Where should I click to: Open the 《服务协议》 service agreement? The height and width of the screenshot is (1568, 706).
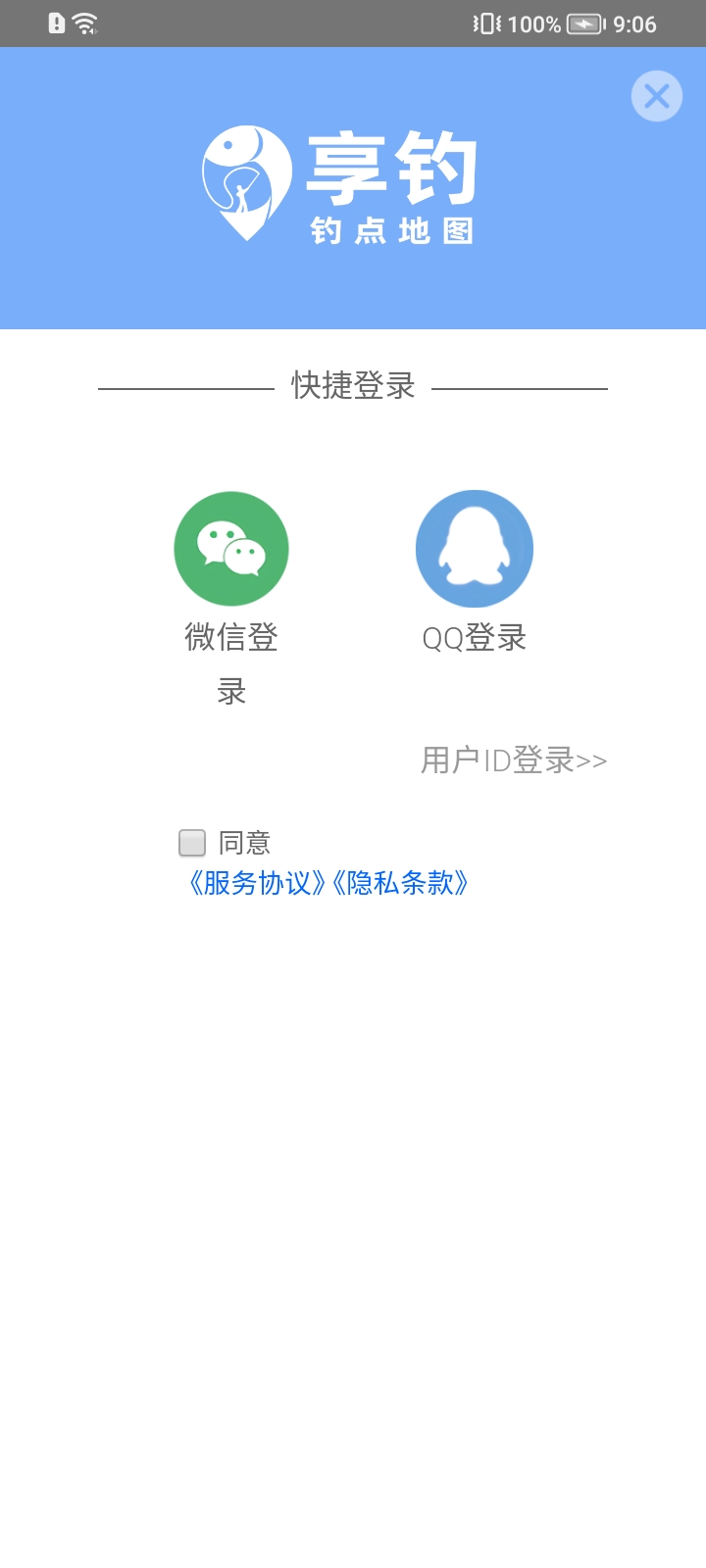coord(257,883)
